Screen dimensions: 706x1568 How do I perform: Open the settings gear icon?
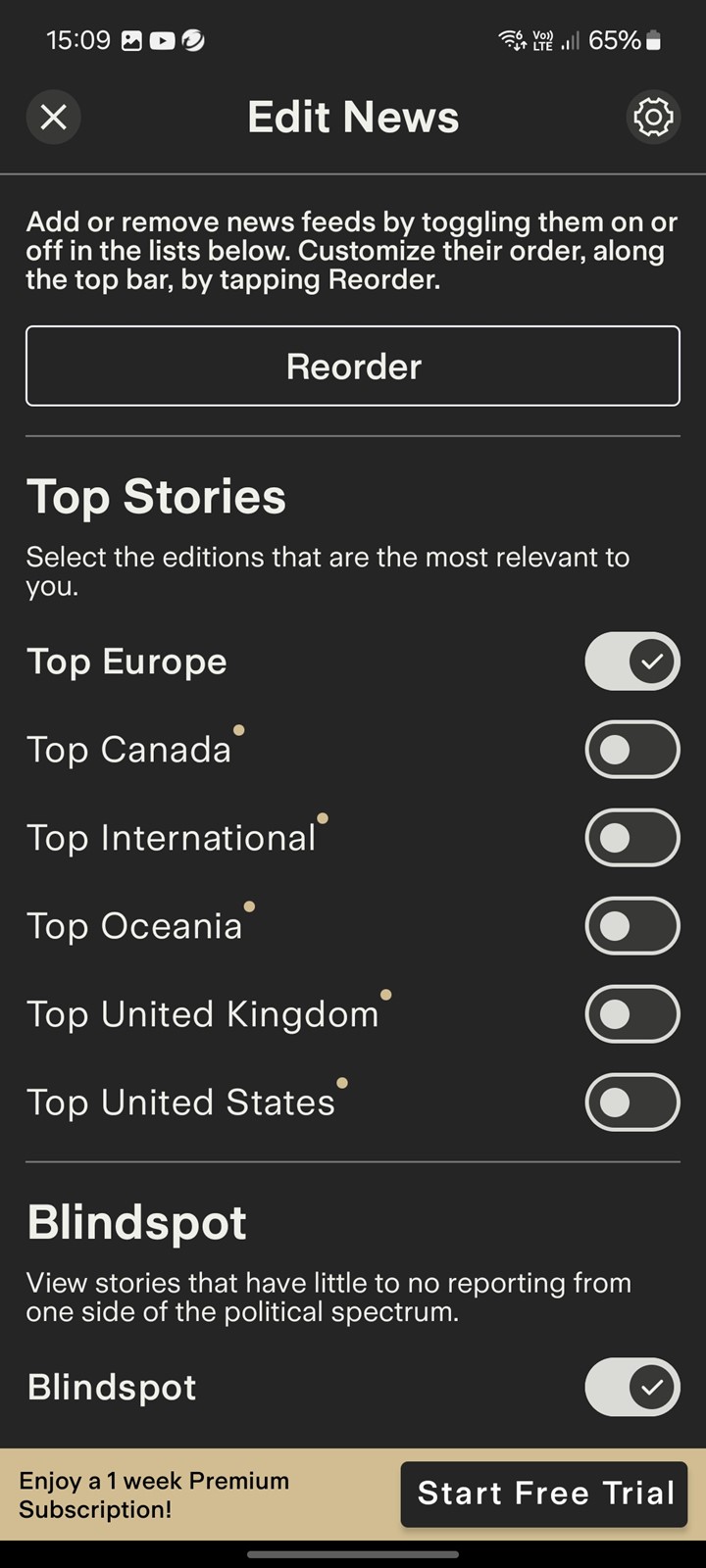coord(653,118)
